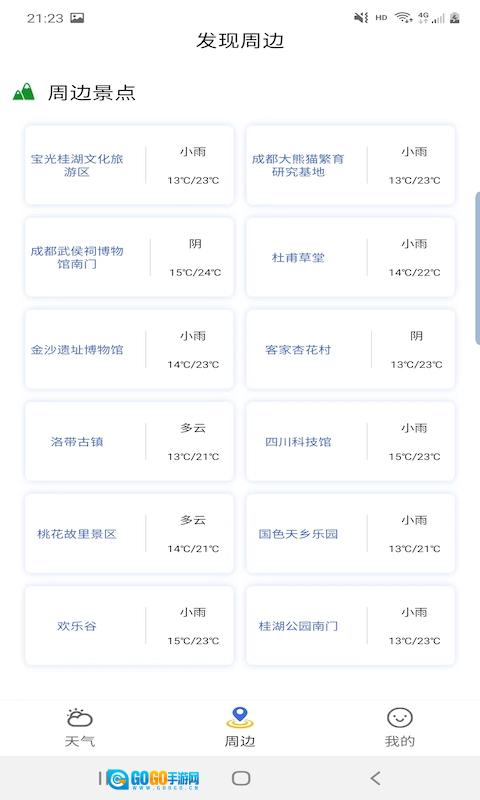This screenshot has height=800, width=480.
Task: Select 桂湖公园南门 attraction
Action: click(350, 626)
